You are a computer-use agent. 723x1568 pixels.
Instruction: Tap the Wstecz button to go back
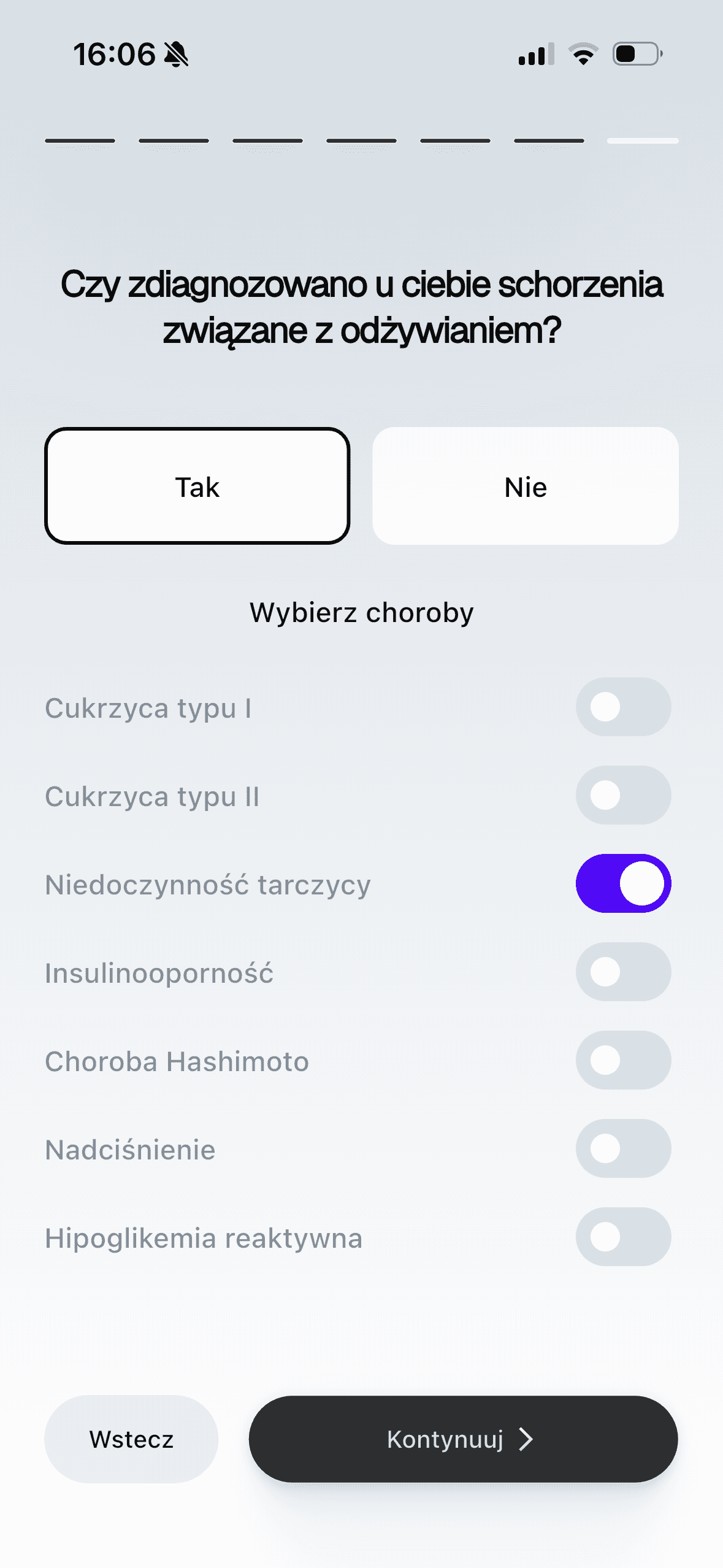tap(131, 1439)
